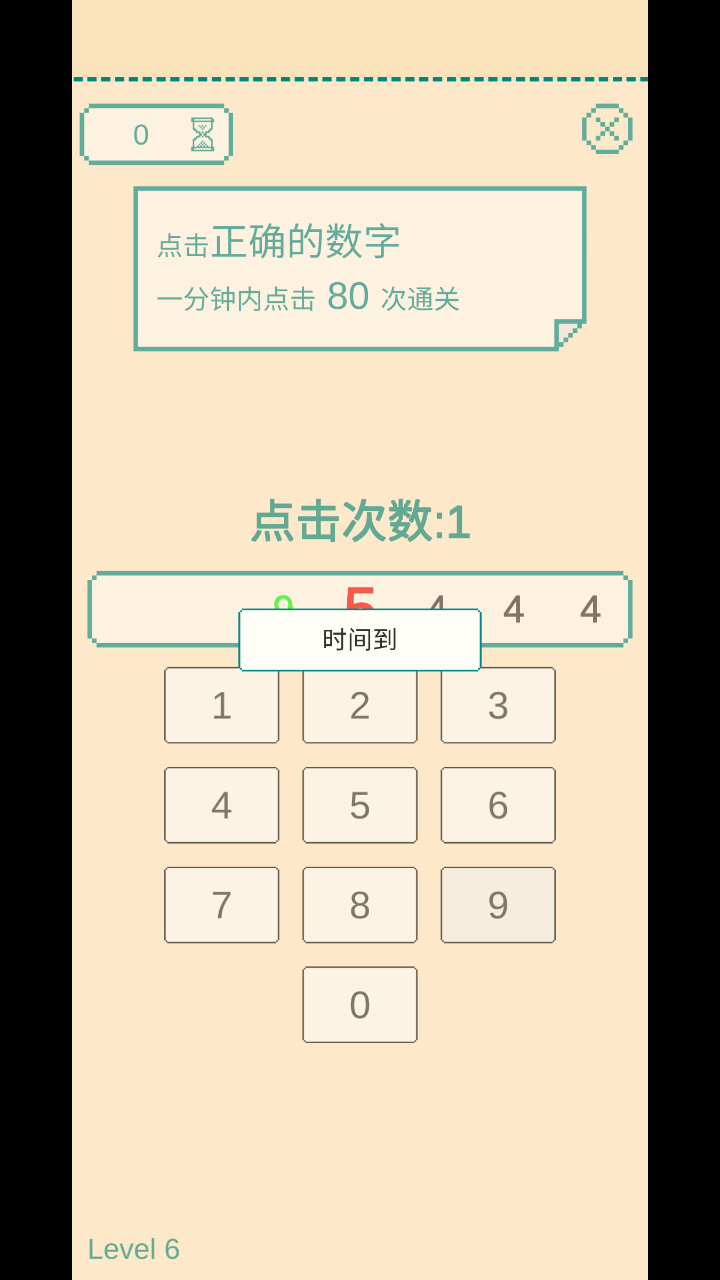This screenshot has height=1280, width=720.
Task: Dismiss the 时间到 popup
Action: [360, 640]
